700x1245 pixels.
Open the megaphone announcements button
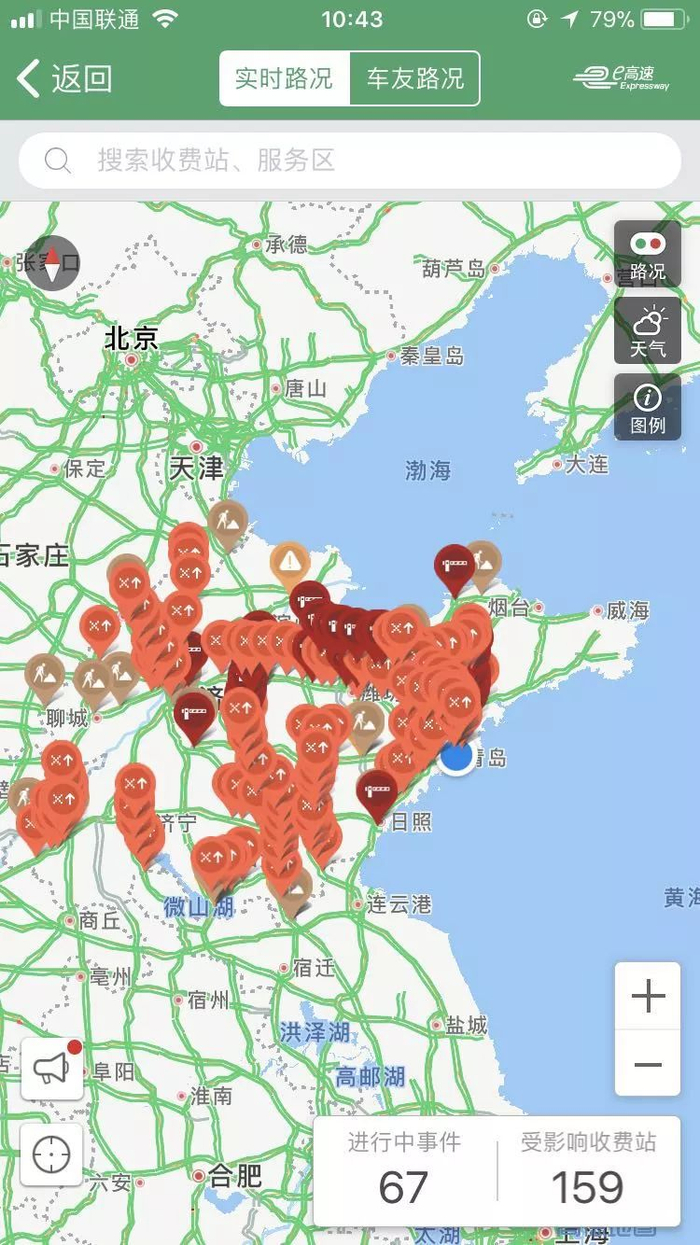51,1069
